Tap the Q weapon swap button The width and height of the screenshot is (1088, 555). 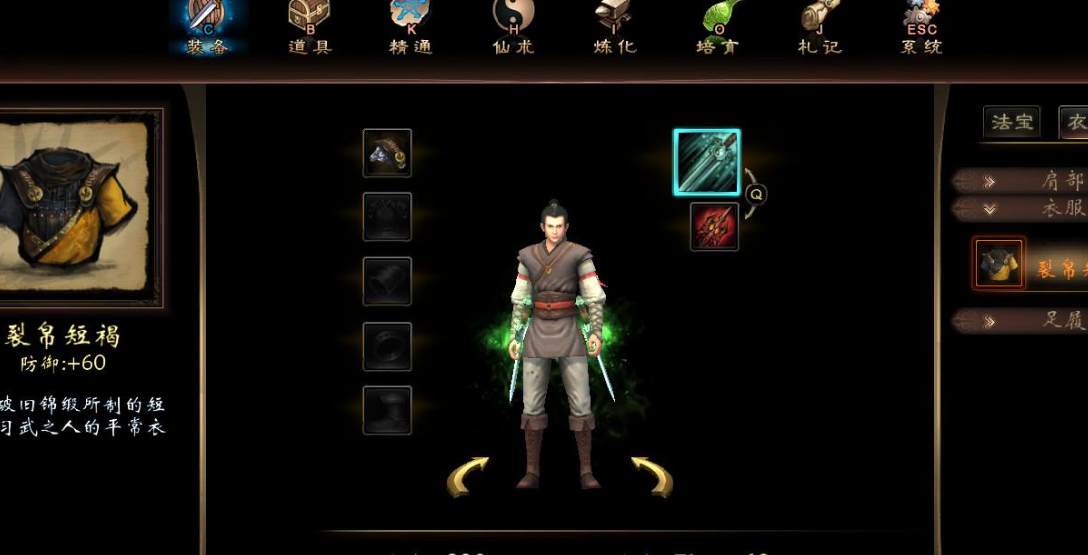pos(756,194)
